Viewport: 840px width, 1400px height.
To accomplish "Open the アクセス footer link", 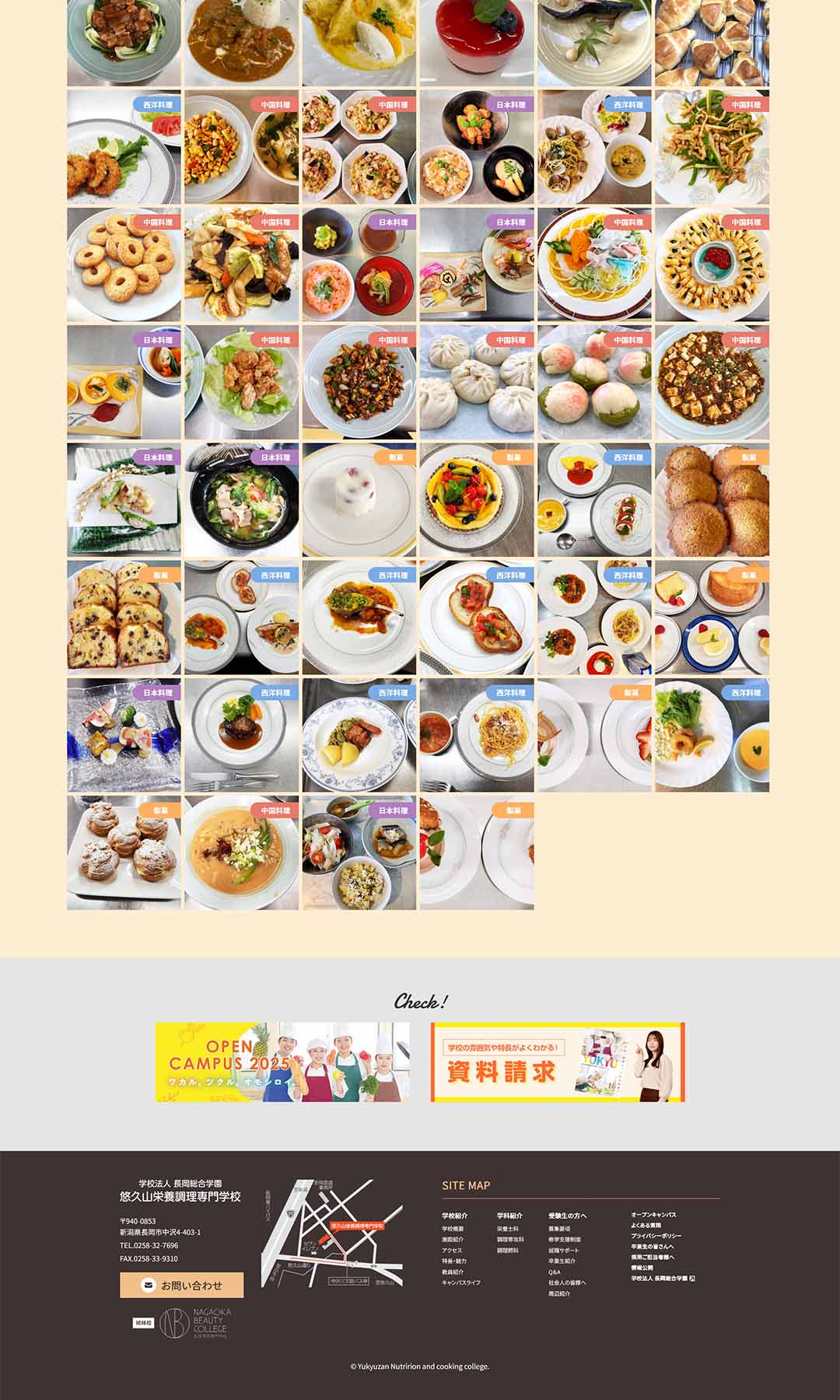I will pyautogui.click(x=452, y=1250).
